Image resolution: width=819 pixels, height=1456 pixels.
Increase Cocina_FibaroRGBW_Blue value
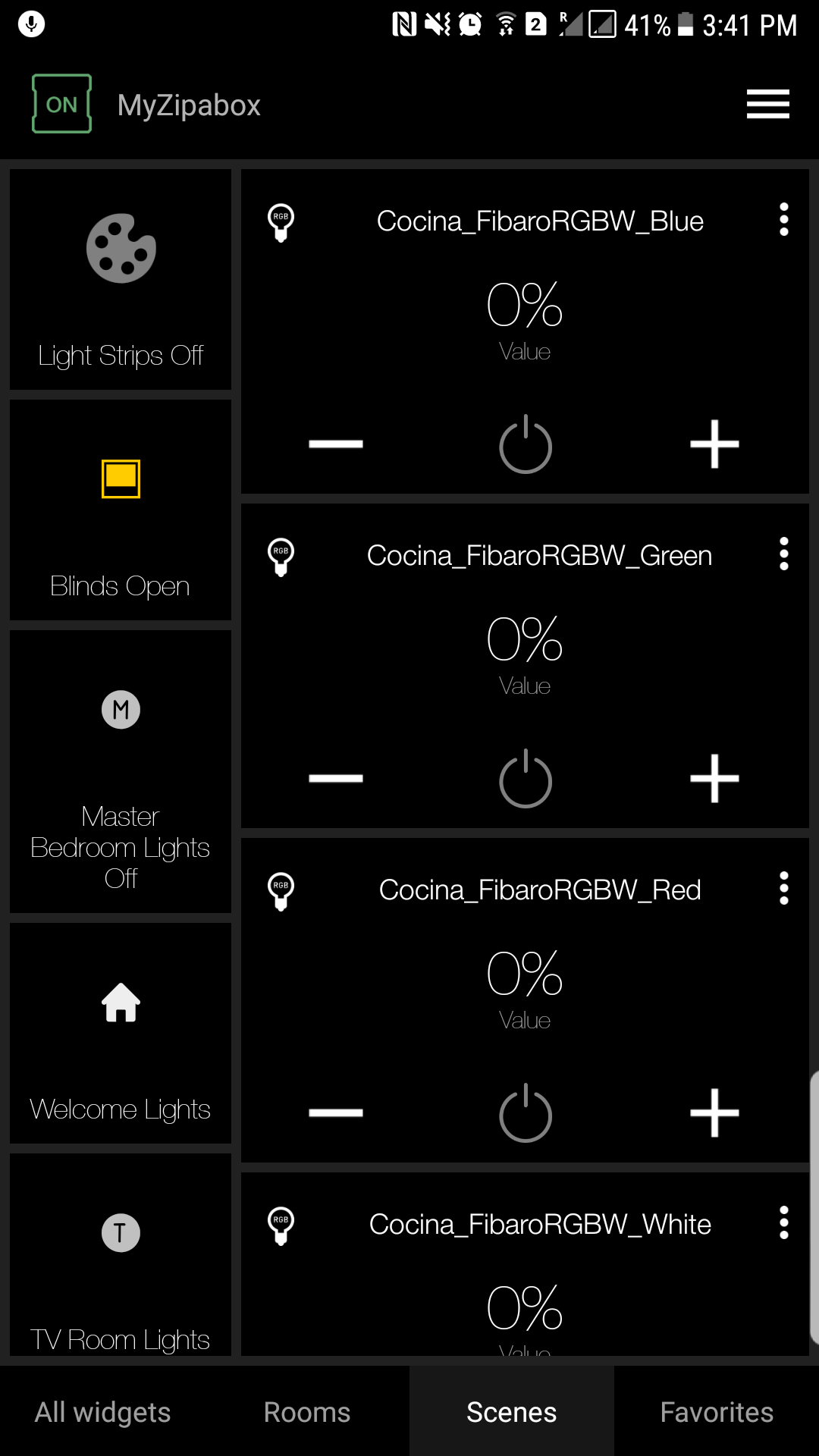pyautogui.click(x=714, y=444)
